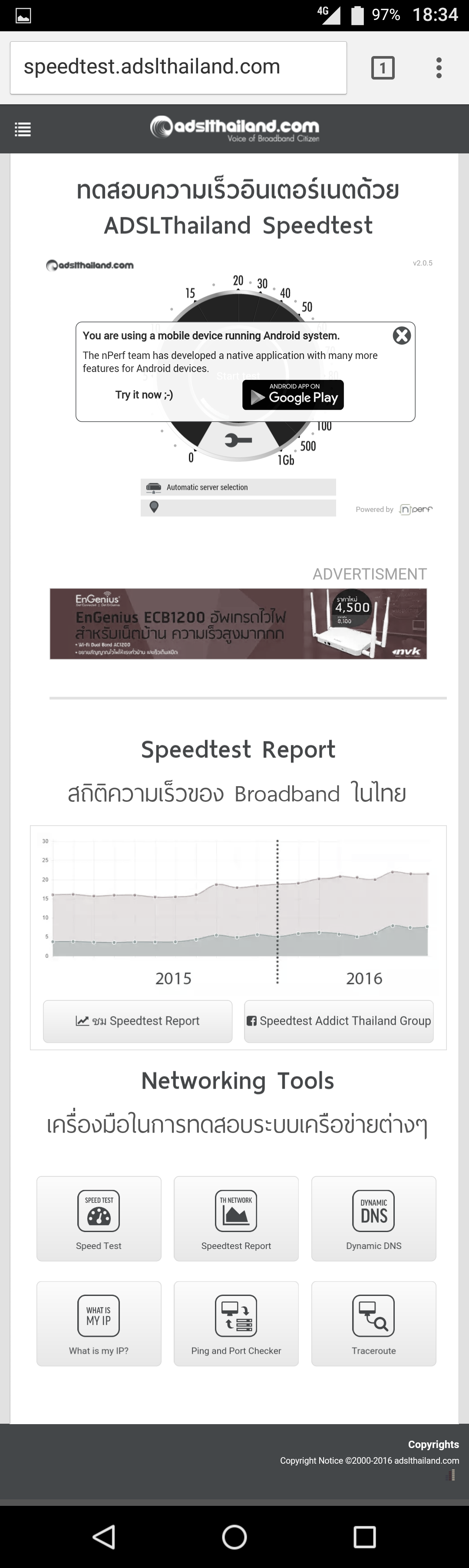Viewport: 469px width, 1568px height.
Task: Open the browser tab switcher
Action: pyautogui.click(x=383, y=67)
